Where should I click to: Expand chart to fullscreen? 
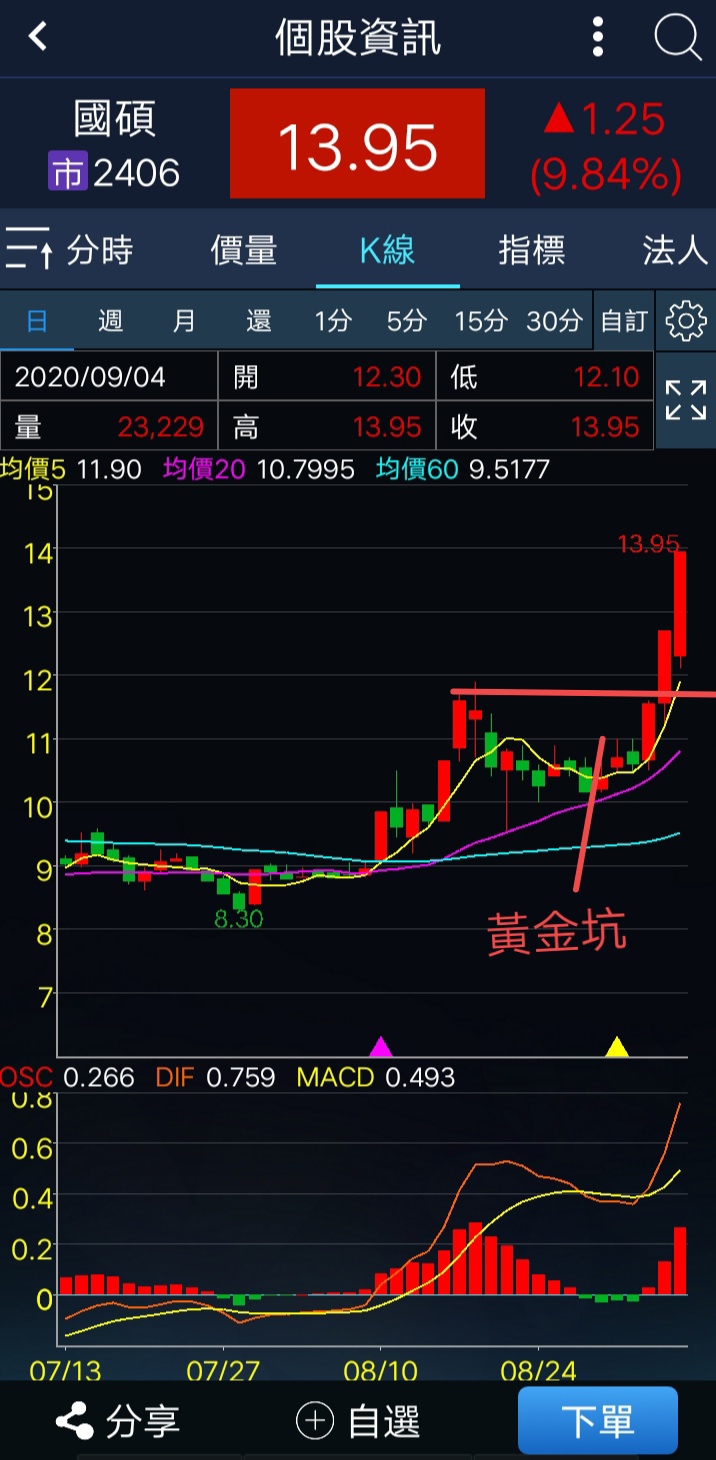(686, 400)
